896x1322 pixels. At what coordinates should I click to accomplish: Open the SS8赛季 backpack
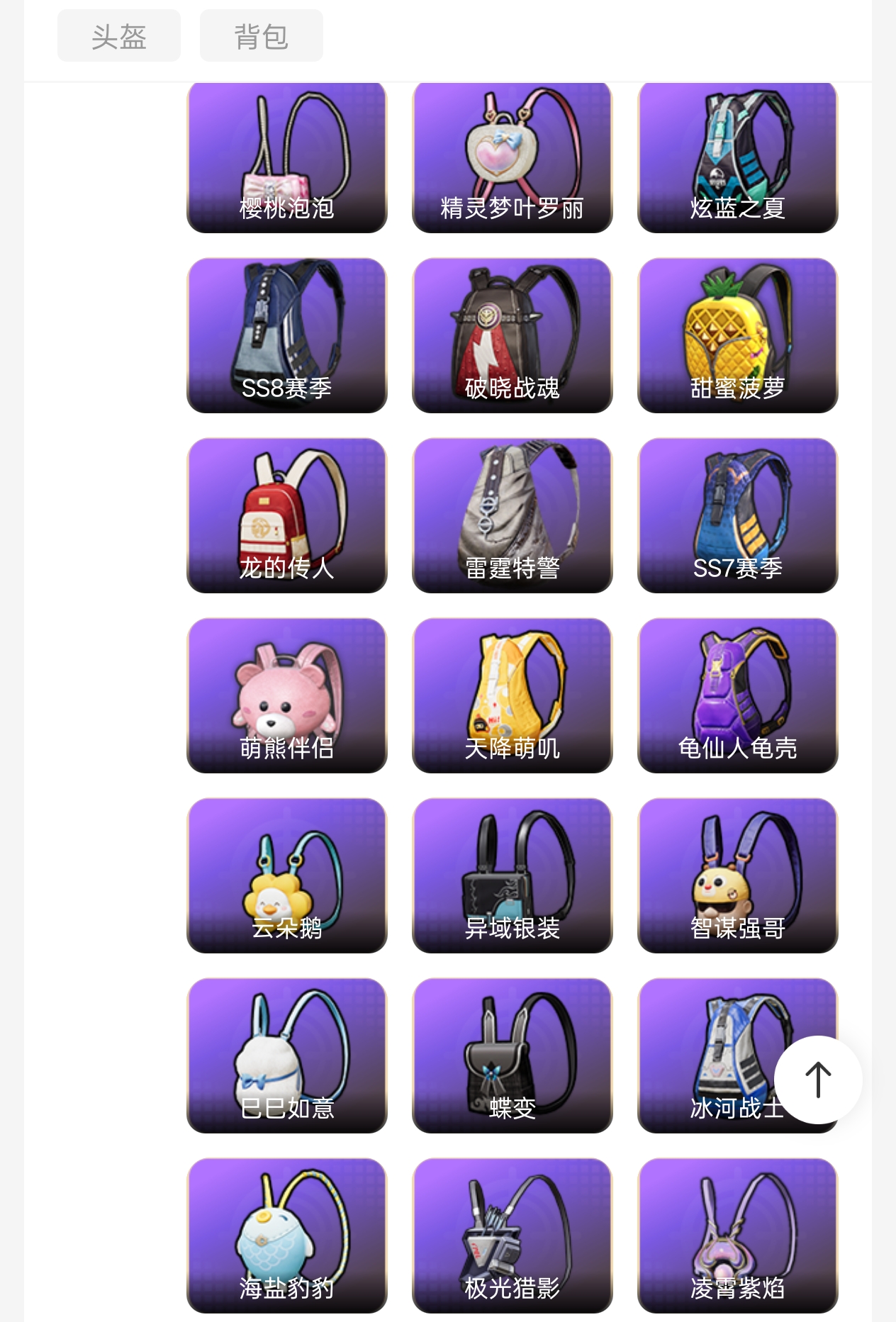click(x=287, y=335)
